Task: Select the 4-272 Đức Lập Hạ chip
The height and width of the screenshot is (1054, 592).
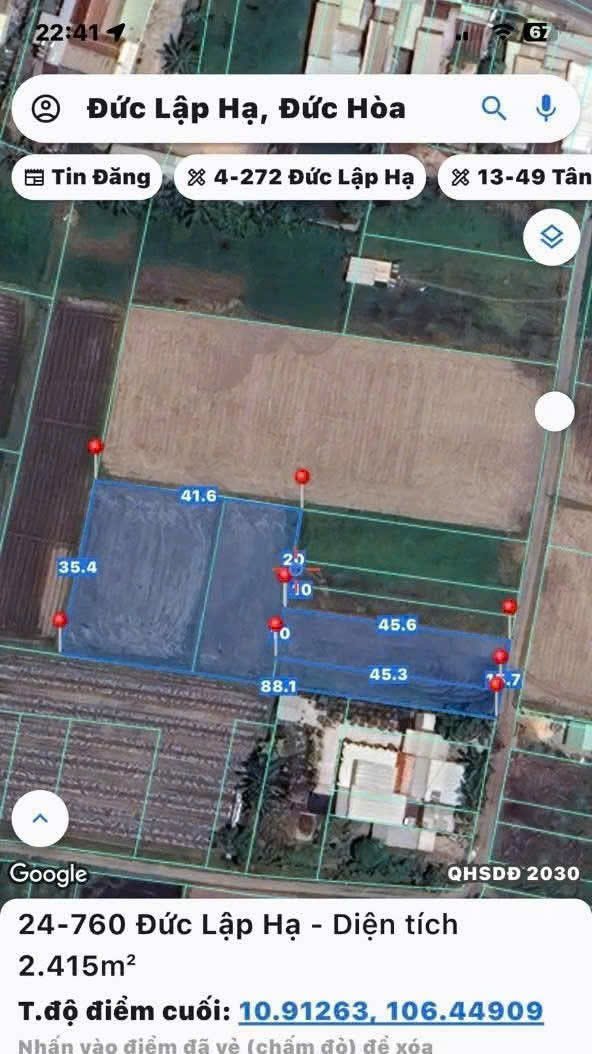Action: tap(300, 177)
